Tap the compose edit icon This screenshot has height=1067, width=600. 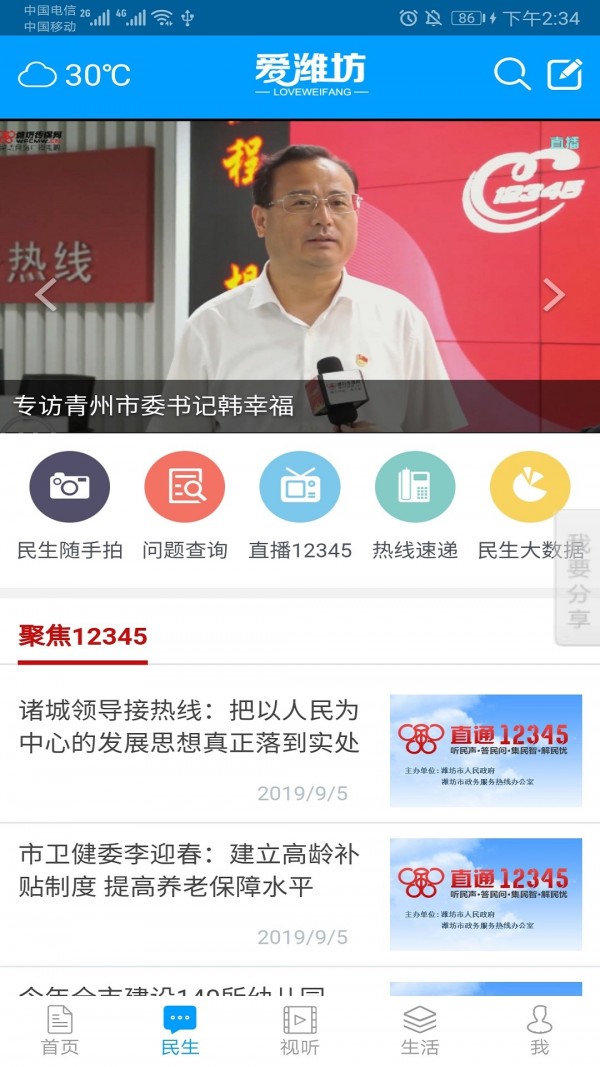coord(565,74)
